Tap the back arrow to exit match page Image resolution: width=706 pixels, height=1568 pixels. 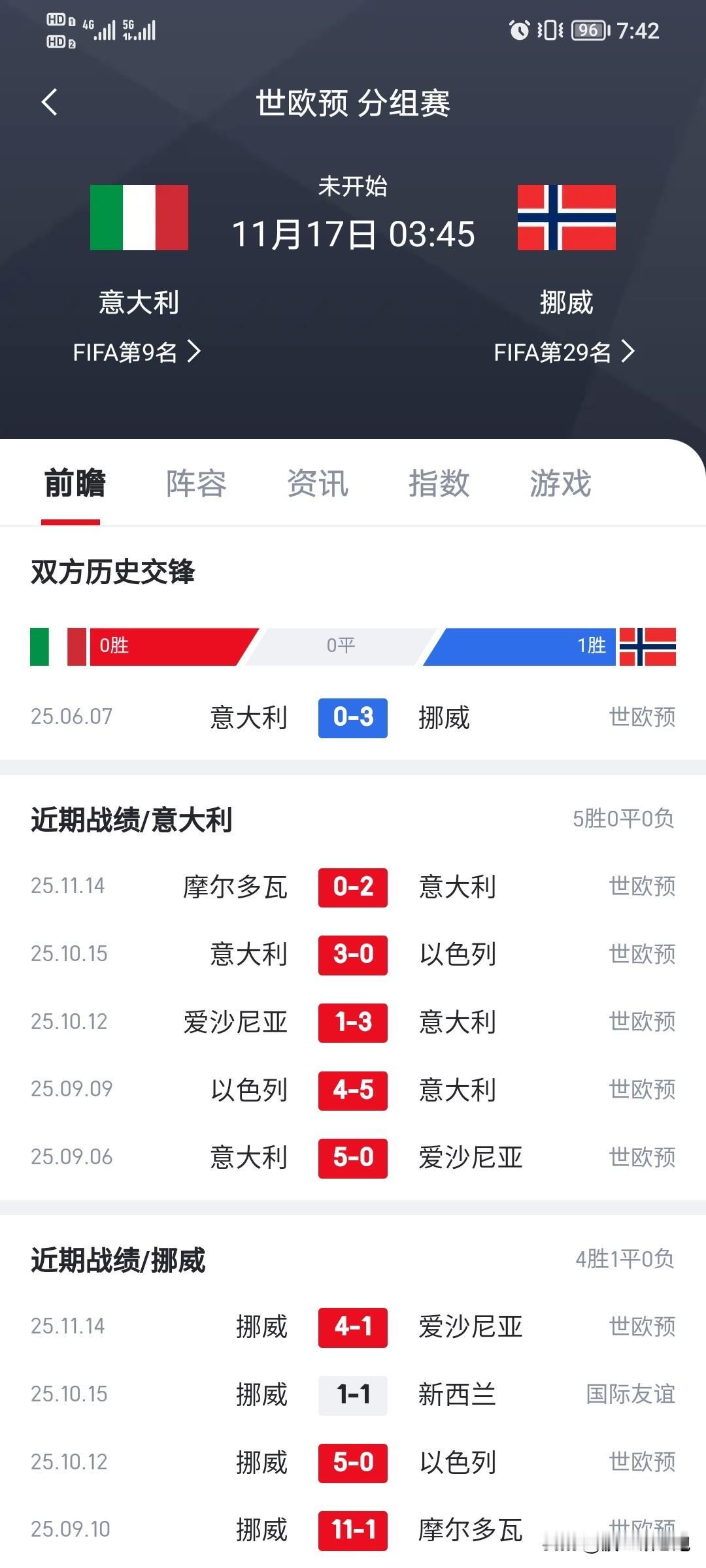(49, 103)
